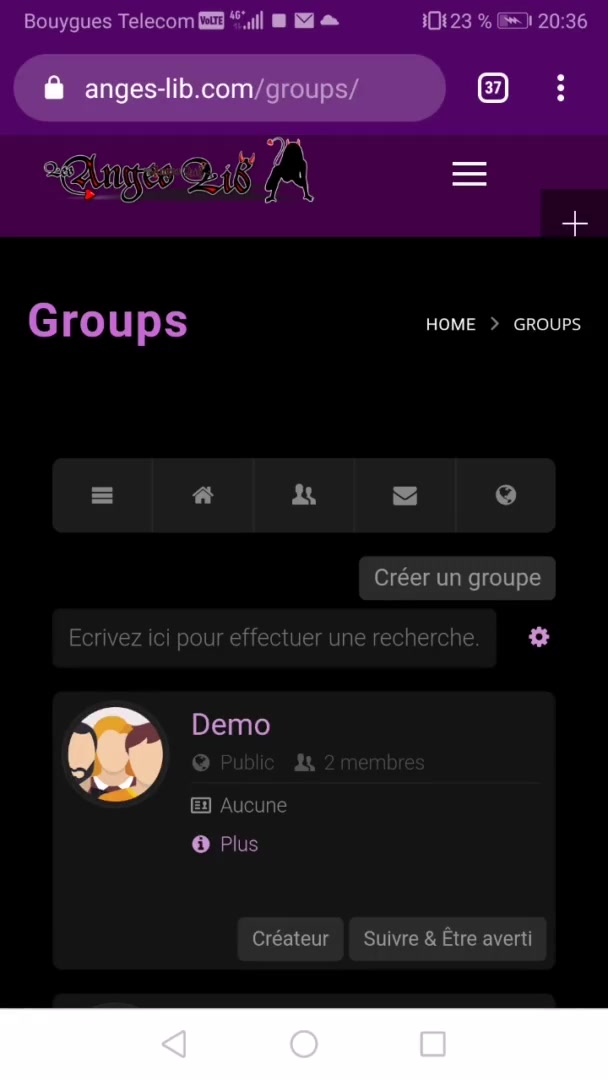Screen dimensions: 608x1080
Task: Open the house toolbar icon
Action: (203, 496)
